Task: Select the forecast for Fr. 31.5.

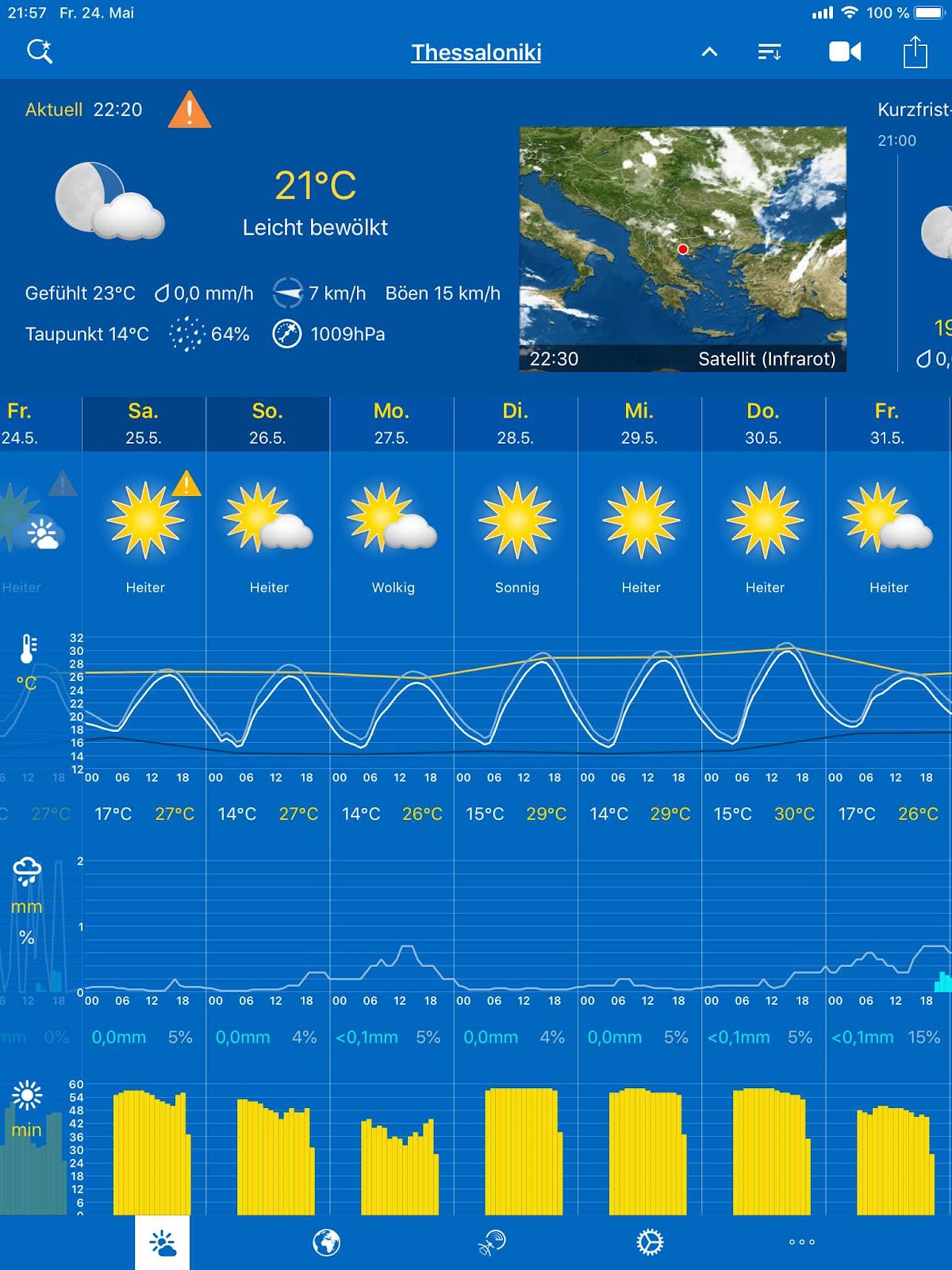Action: [887, 424]
